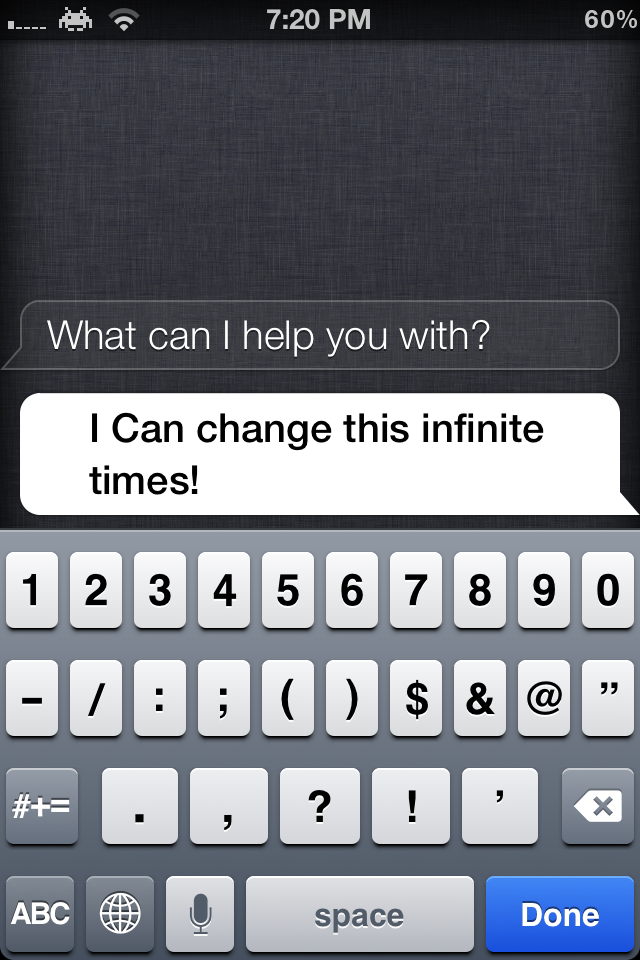Type the dollar sign
Screen dimensions: 640x960
click(416, 699)
